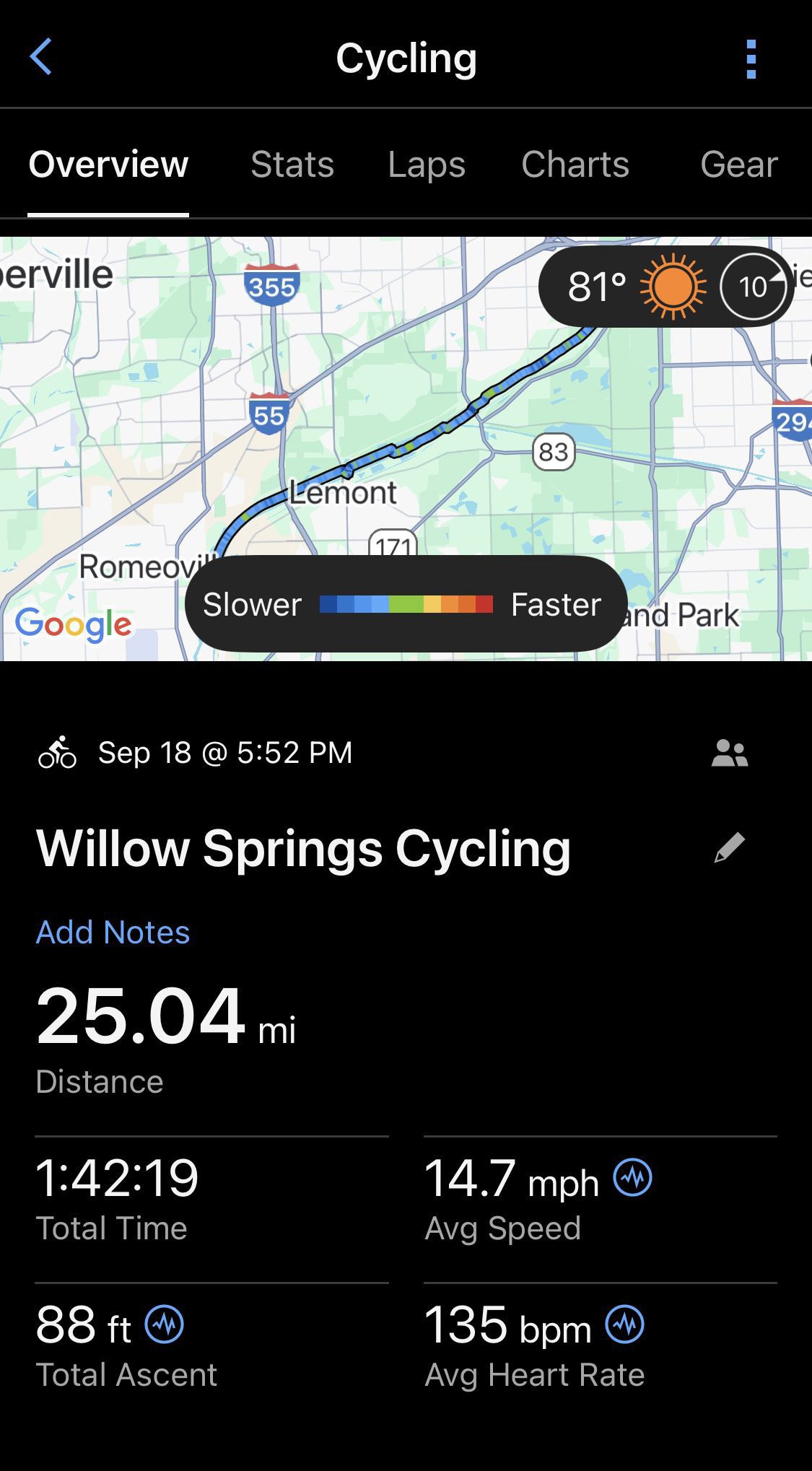Switch to the Laps tab
The width and height of the screenshot is (812, 1471).
click(427, 165)
